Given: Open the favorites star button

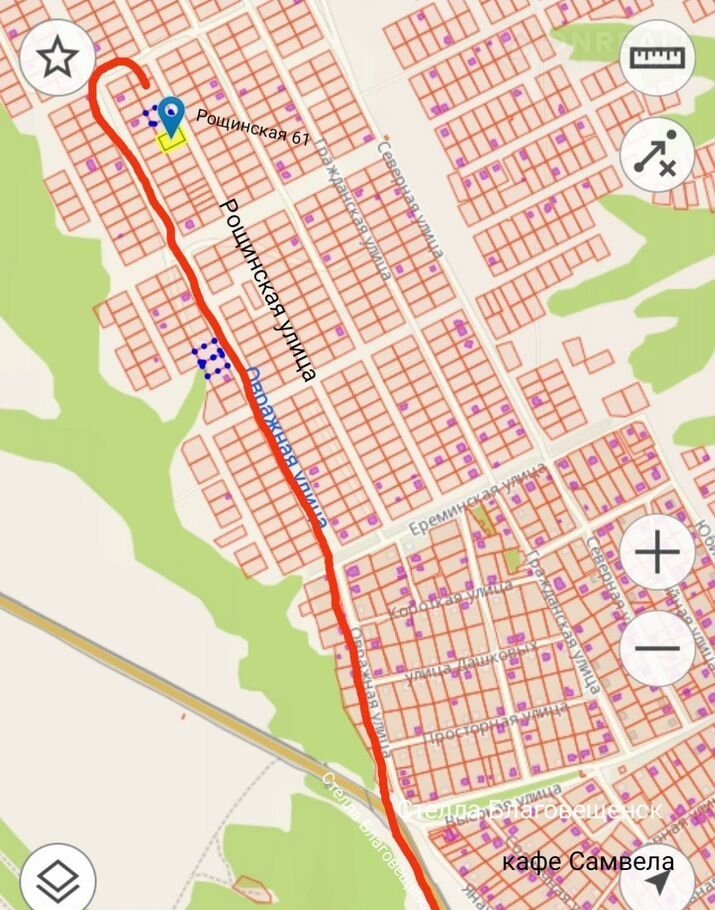Looking at the screenshot, I should point(57,57).
